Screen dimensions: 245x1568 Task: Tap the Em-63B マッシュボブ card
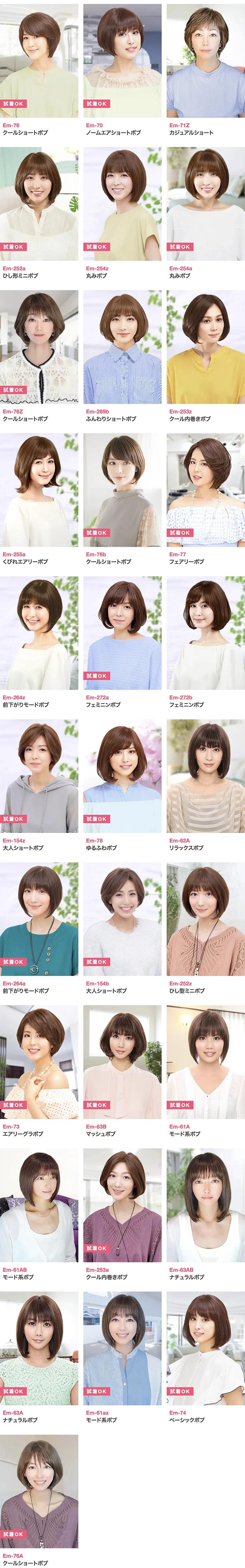122,1062
